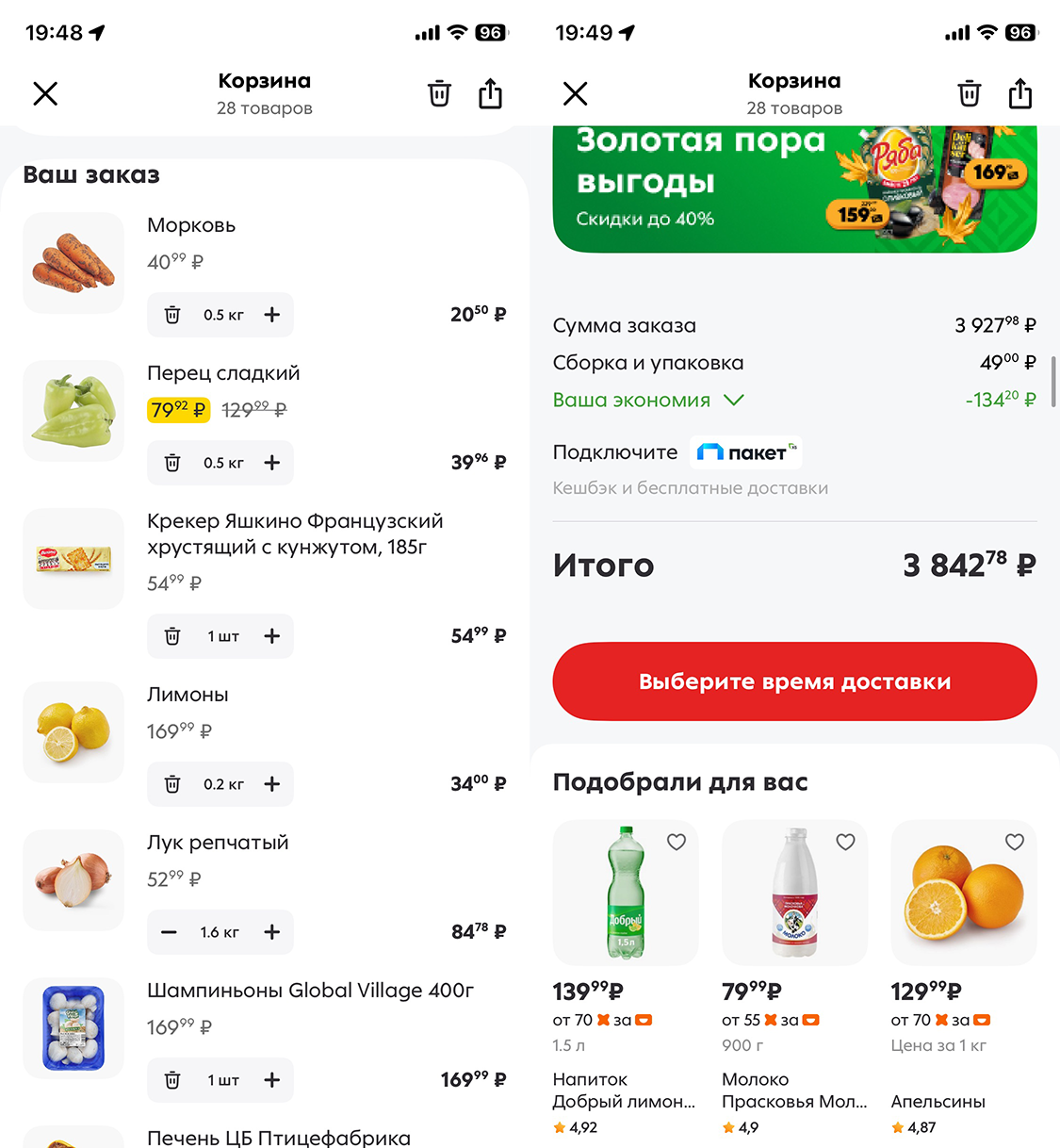Open the Золотая пора выгоды promo banner
1060x1148 pixels.
point(794,189)
